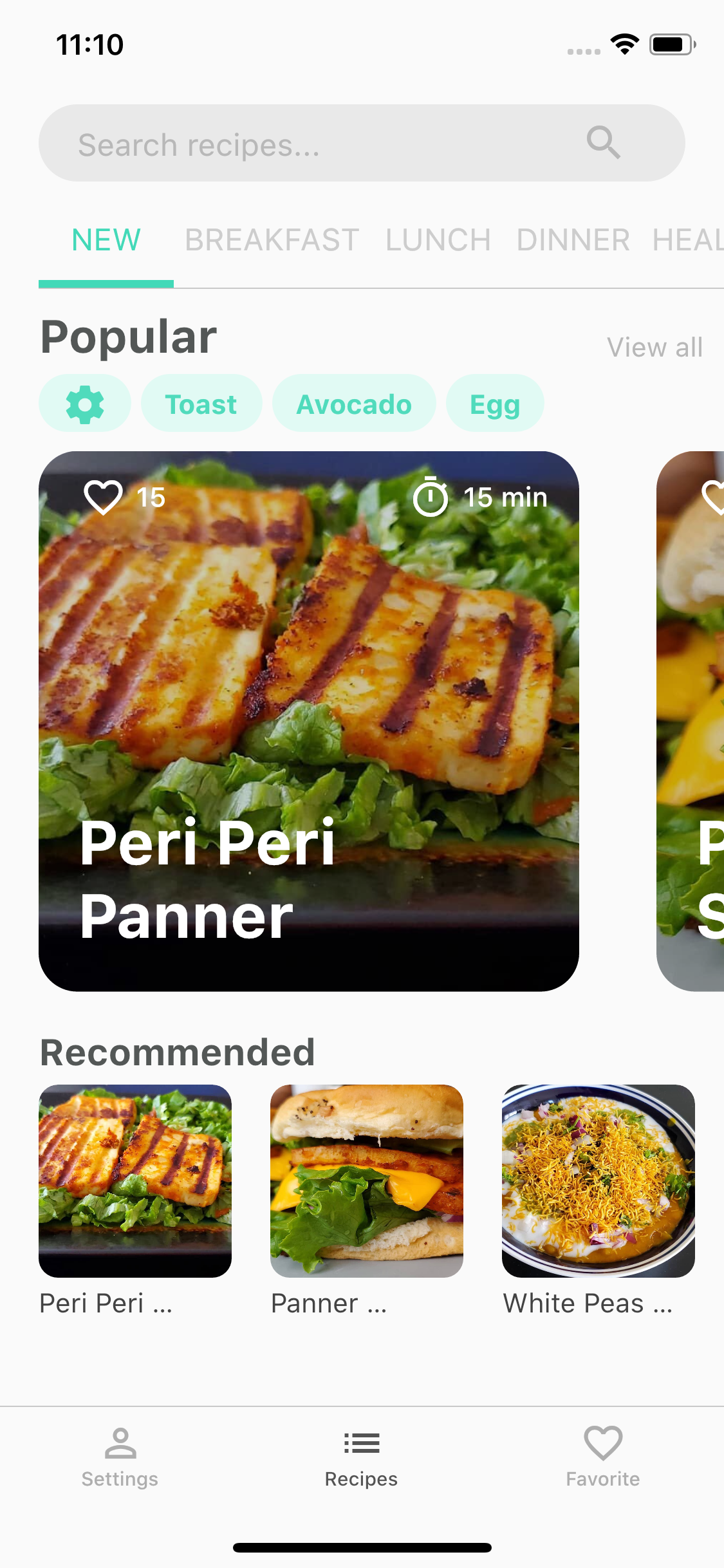Switch to the LUNCH tab
This screenshot has height=1568, width=724.
pyautogui.click(x=438, y=240)
